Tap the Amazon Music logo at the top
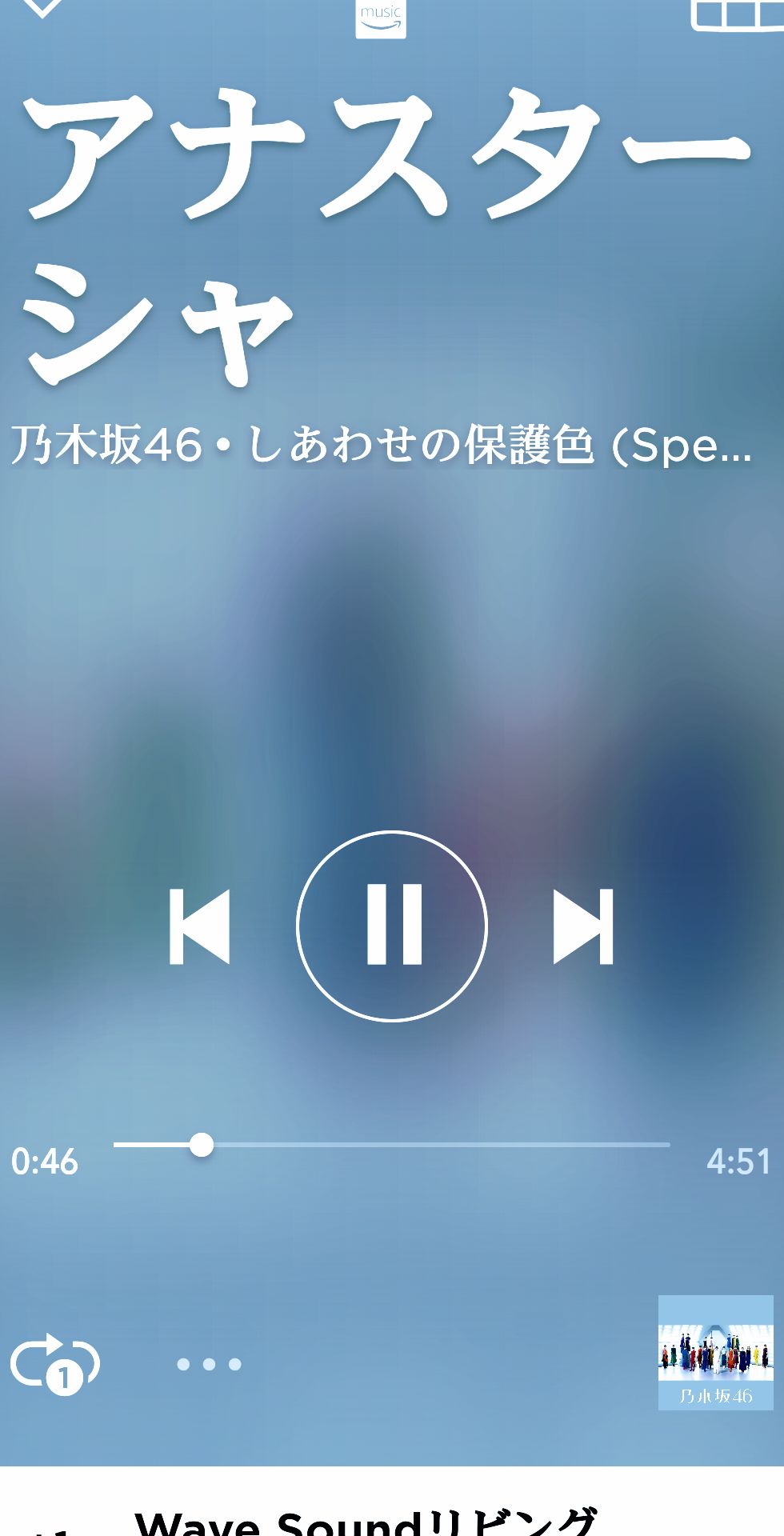The image size is (784, 1536). pyautogui.click(x=382, y=16)
